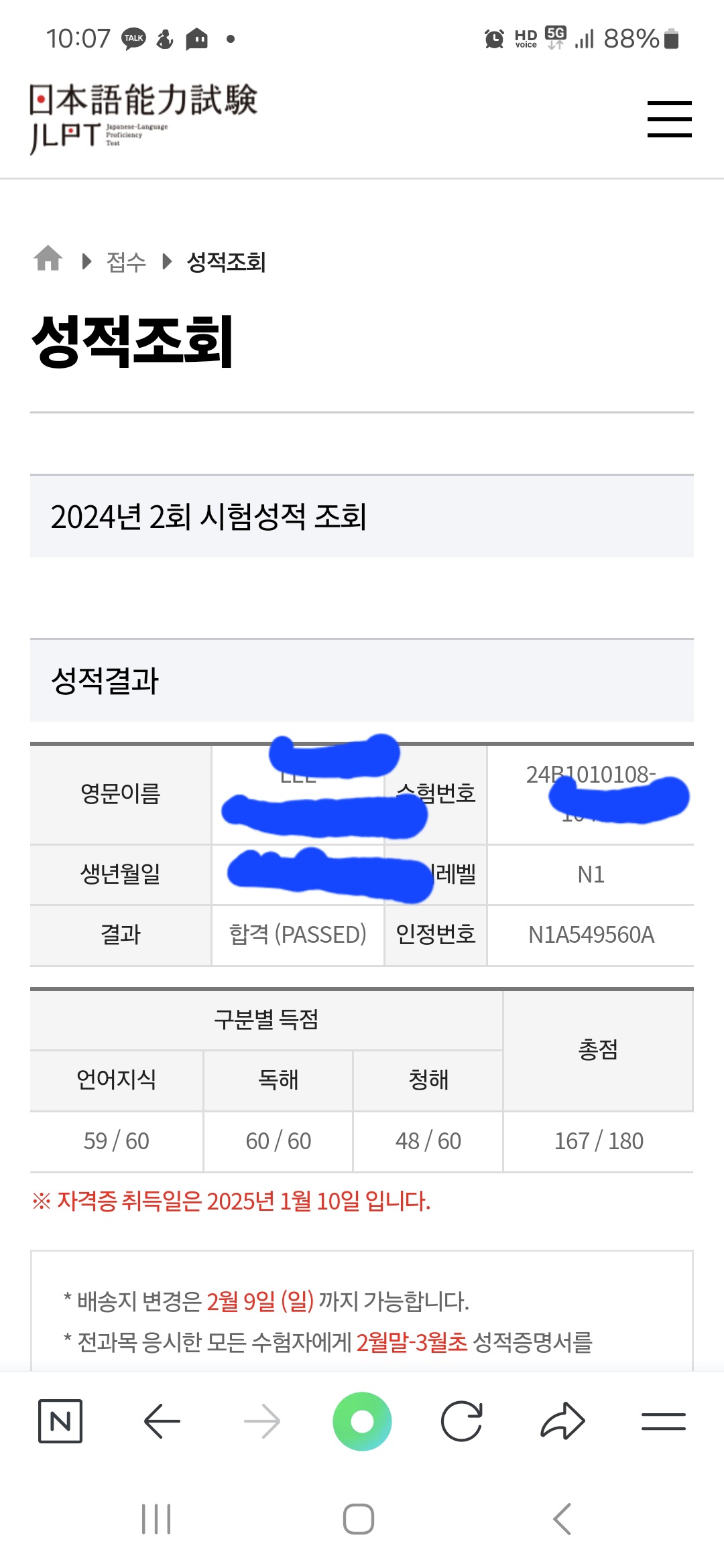Open the browser's bottom menu lines
This screenshot has width=724, height=1568.
663,1421
